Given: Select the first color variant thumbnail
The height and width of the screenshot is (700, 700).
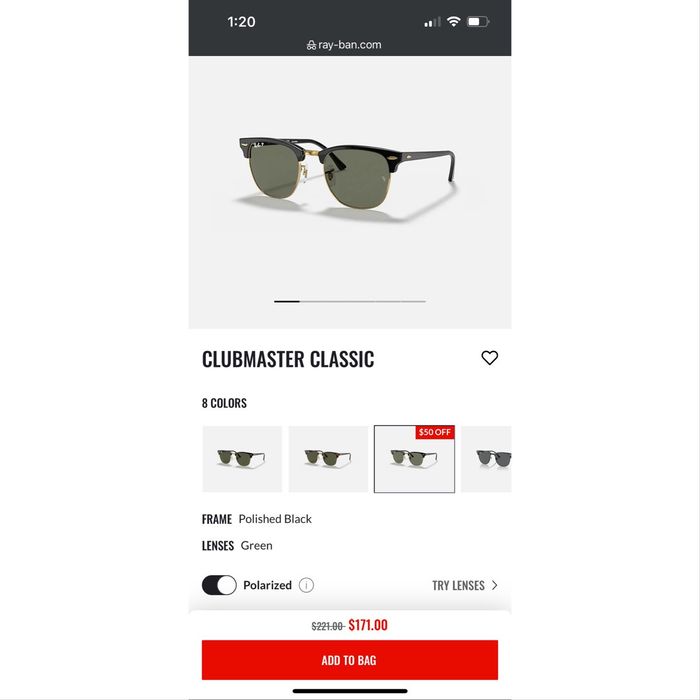Looking at the screenshot, I should 242,459.
